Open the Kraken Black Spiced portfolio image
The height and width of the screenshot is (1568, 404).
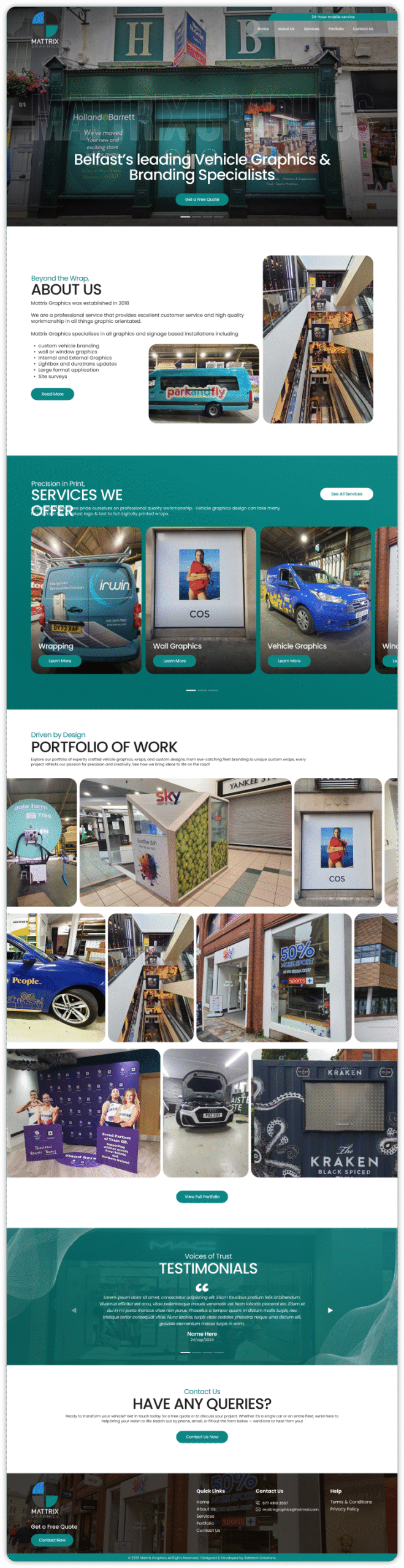tap(324, 1113)
